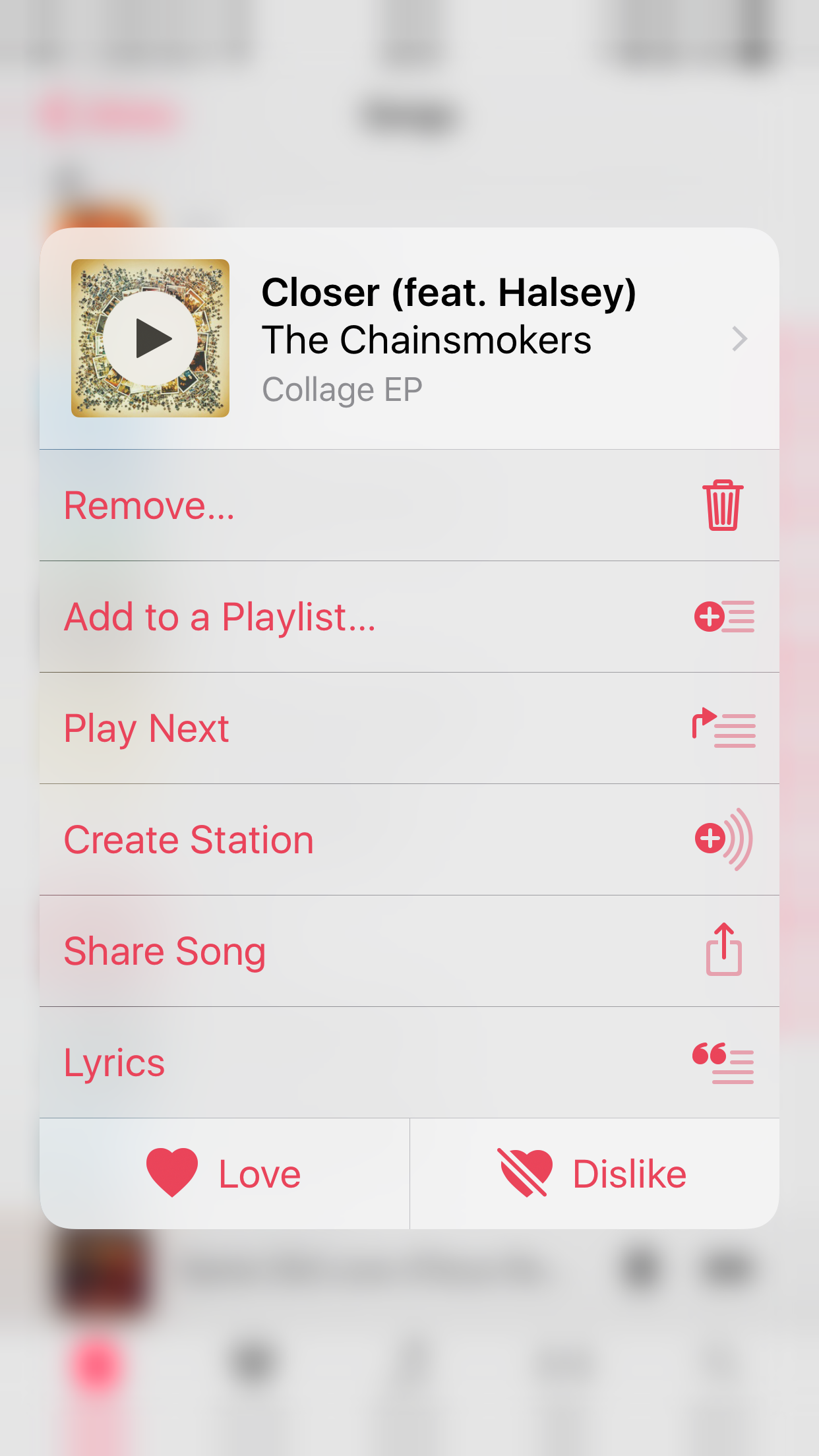Create Station from this song
The image size is (819, 1456).
(409, 840)
